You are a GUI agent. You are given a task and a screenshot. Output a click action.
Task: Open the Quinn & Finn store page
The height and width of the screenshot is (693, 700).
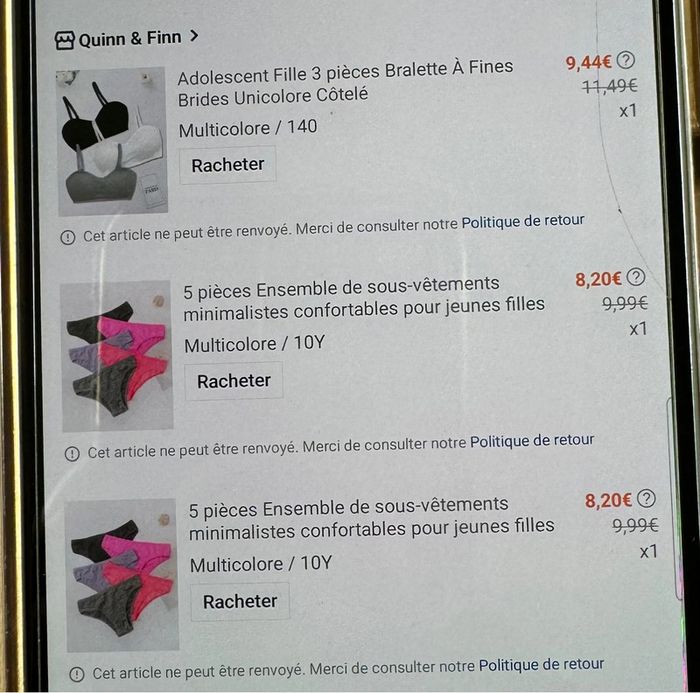(126, 38)
